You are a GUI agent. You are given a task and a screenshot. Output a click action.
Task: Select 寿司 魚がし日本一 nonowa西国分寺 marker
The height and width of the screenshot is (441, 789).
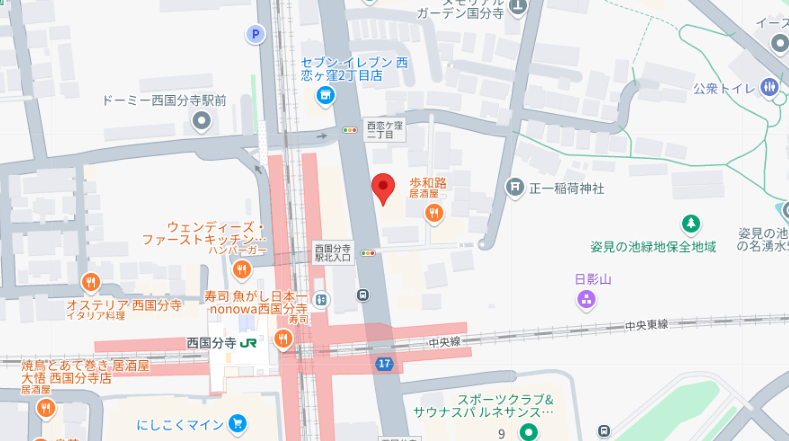(x=284, y=339)
